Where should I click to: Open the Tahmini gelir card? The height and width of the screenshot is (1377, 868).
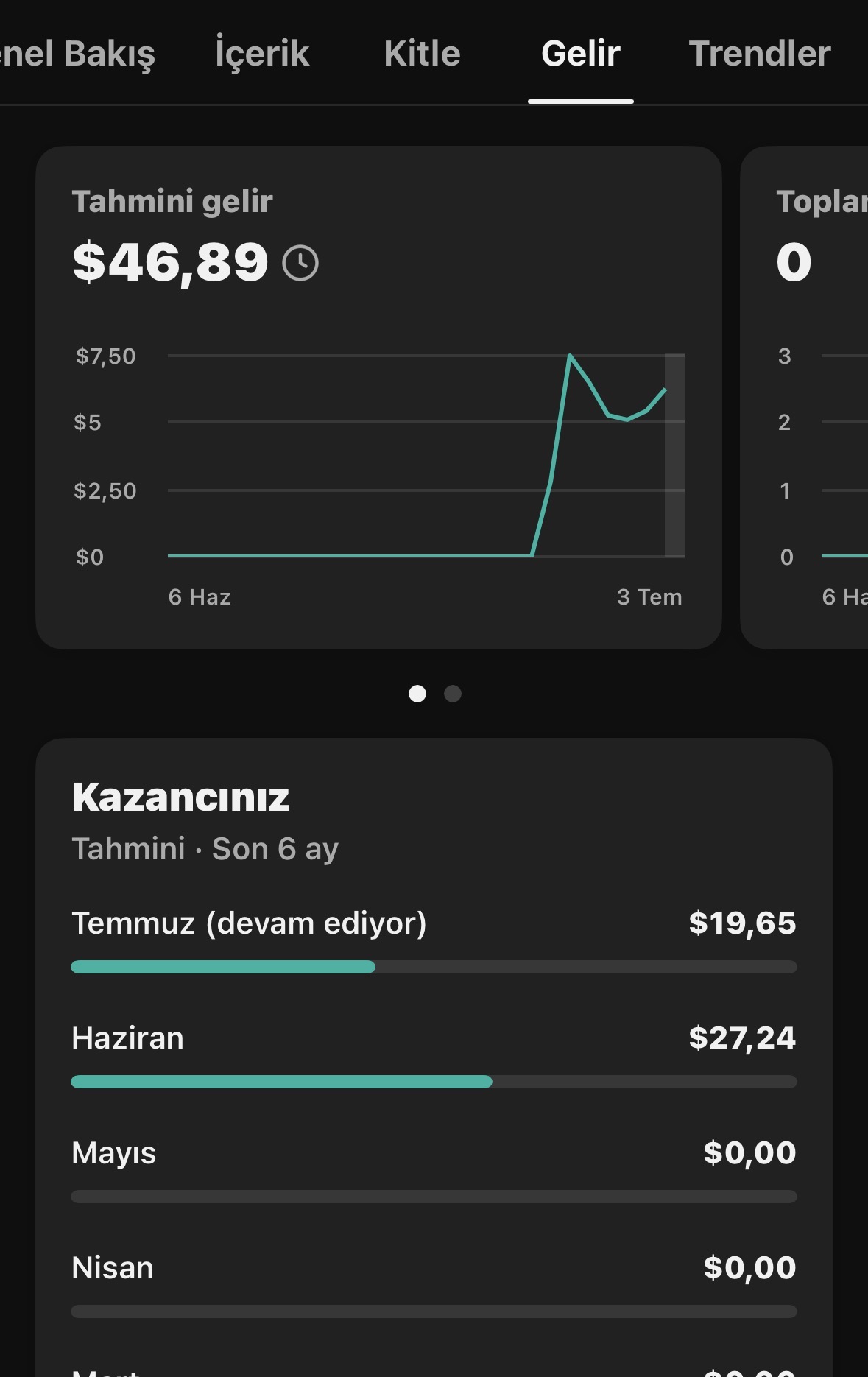click(378, 398)
